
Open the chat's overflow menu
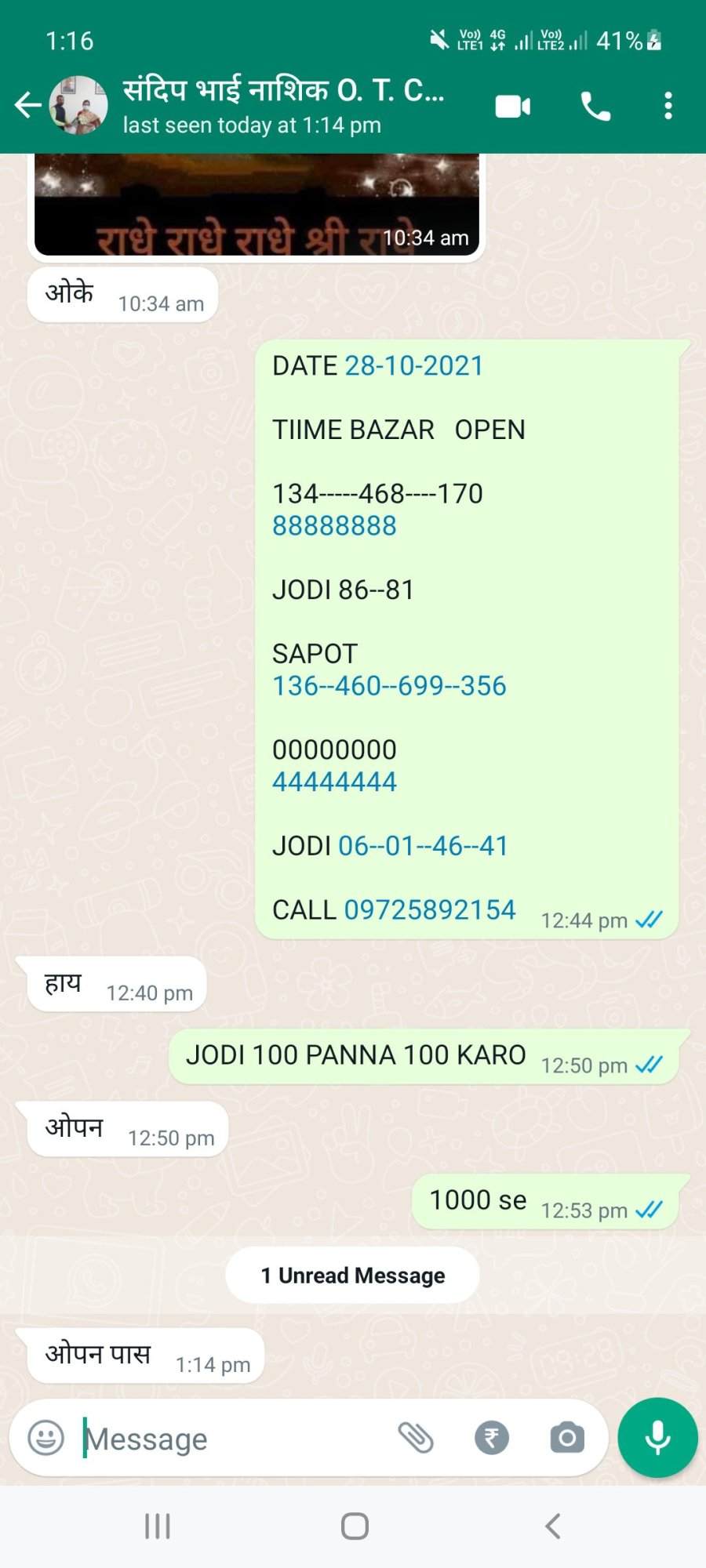(x=668, y=106)
